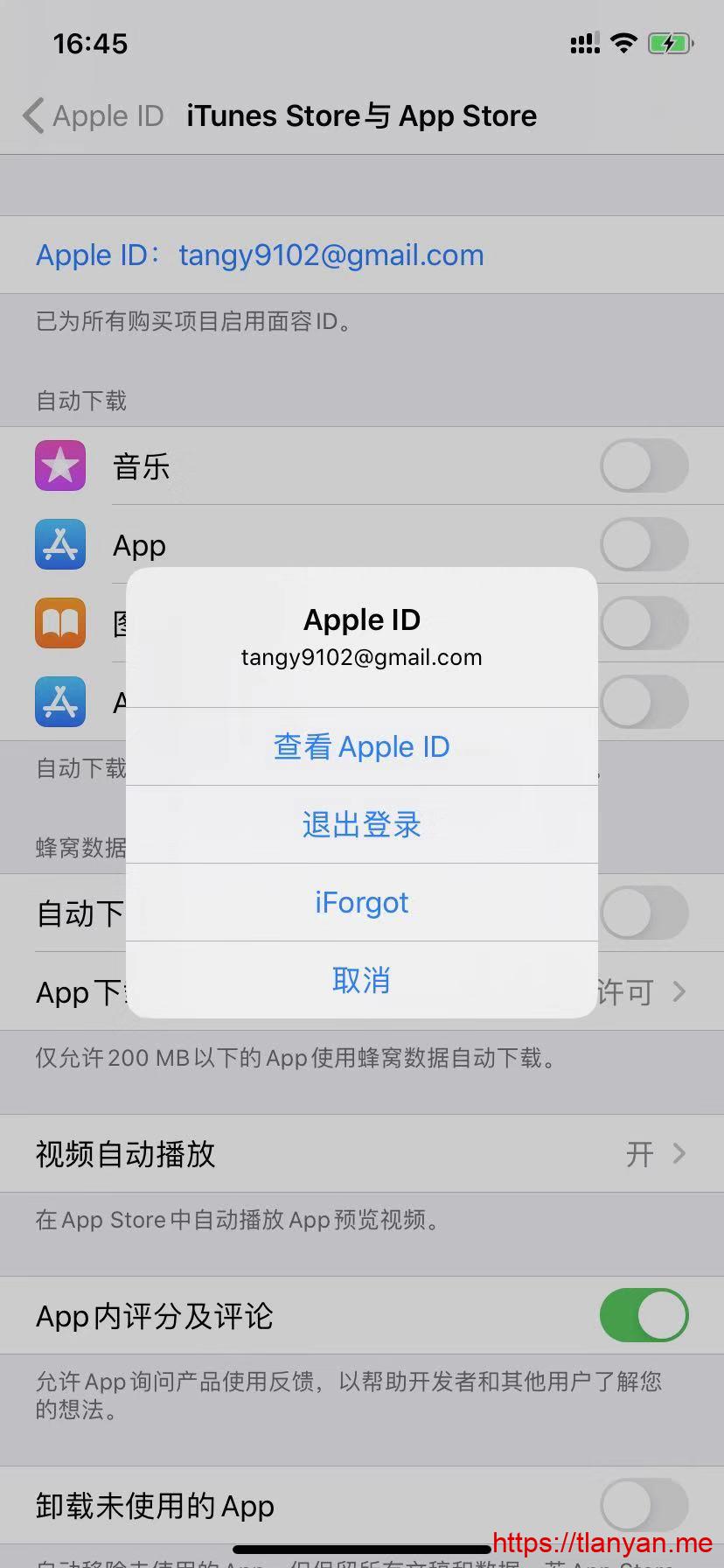The image size is (724, 1568).
Task: Choose the iForgot option
Action: 362,902
